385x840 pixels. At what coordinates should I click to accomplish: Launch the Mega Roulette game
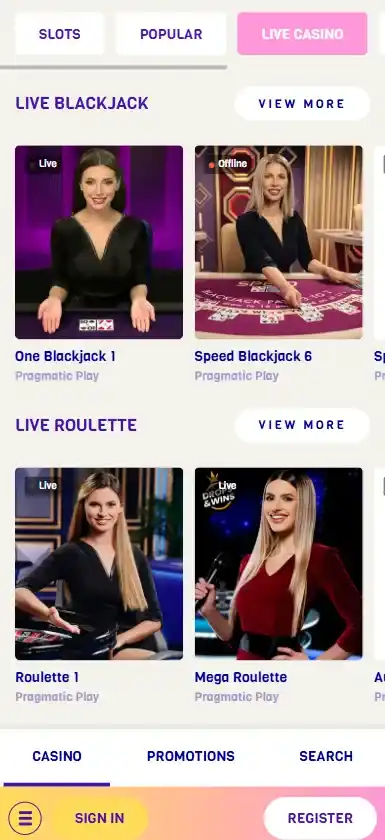[x=278, y=564]
